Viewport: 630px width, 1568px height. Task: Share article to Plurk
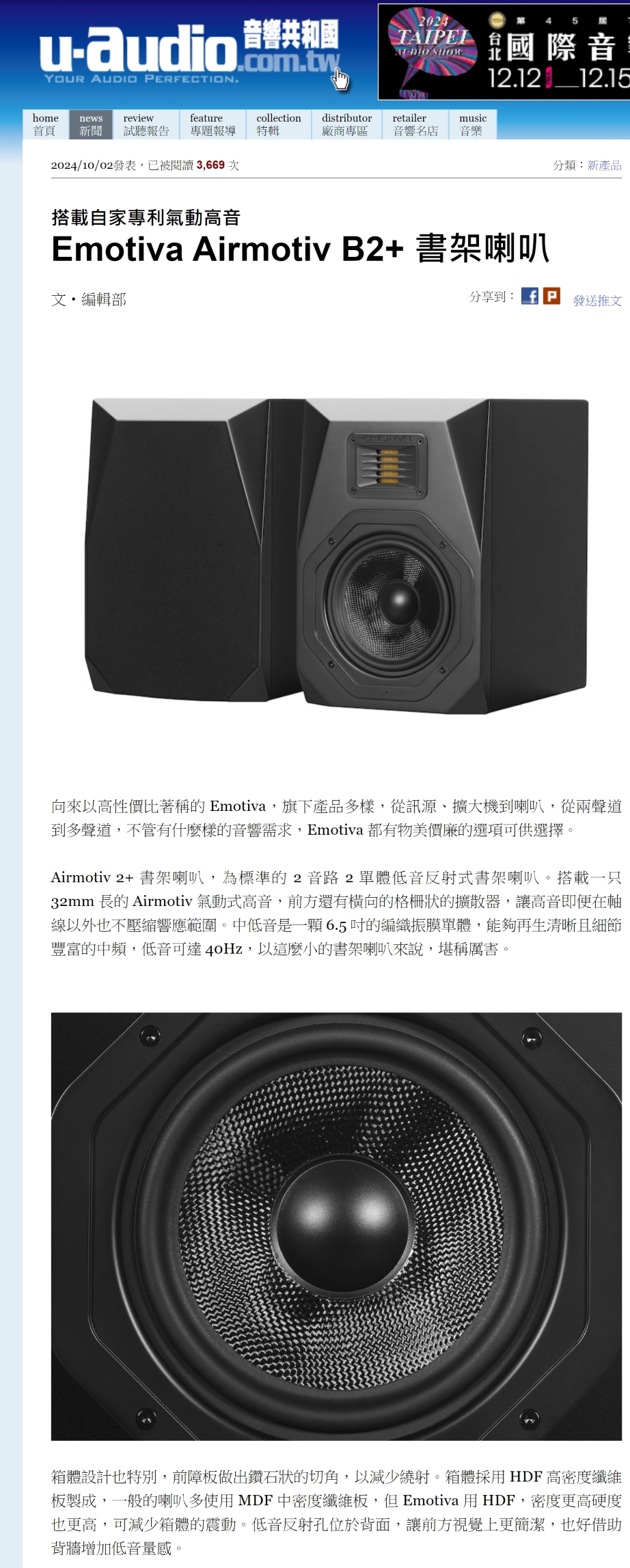(x=551, y=297)
